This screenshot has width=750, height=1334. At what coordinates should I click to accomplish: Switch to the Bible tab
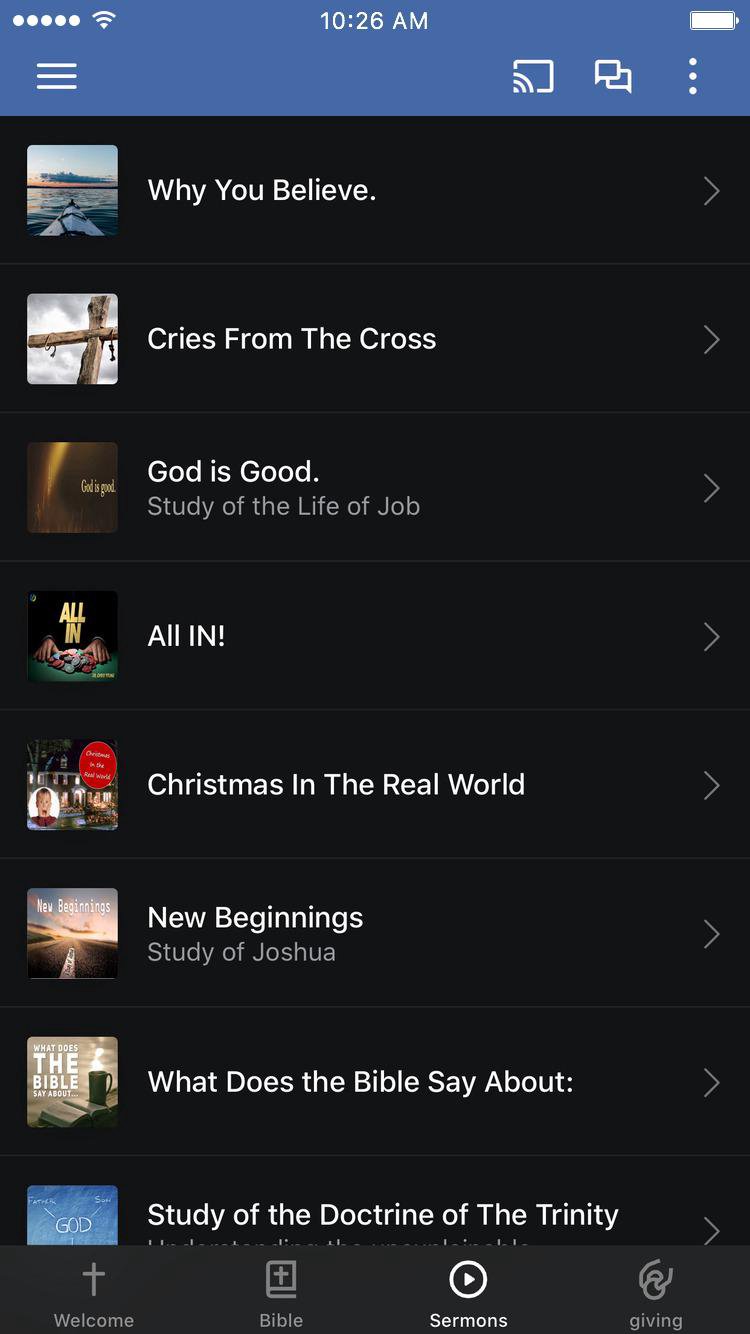(281, 1293)
